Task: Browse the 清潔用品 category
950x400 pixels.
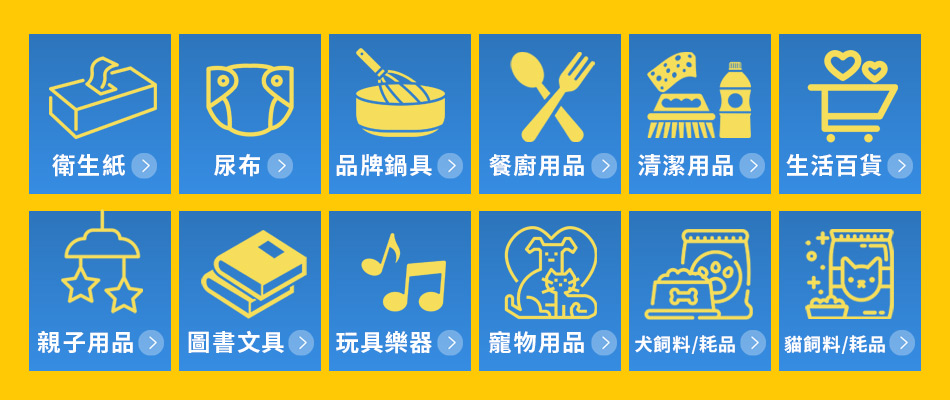Action: tap(700, 114)
